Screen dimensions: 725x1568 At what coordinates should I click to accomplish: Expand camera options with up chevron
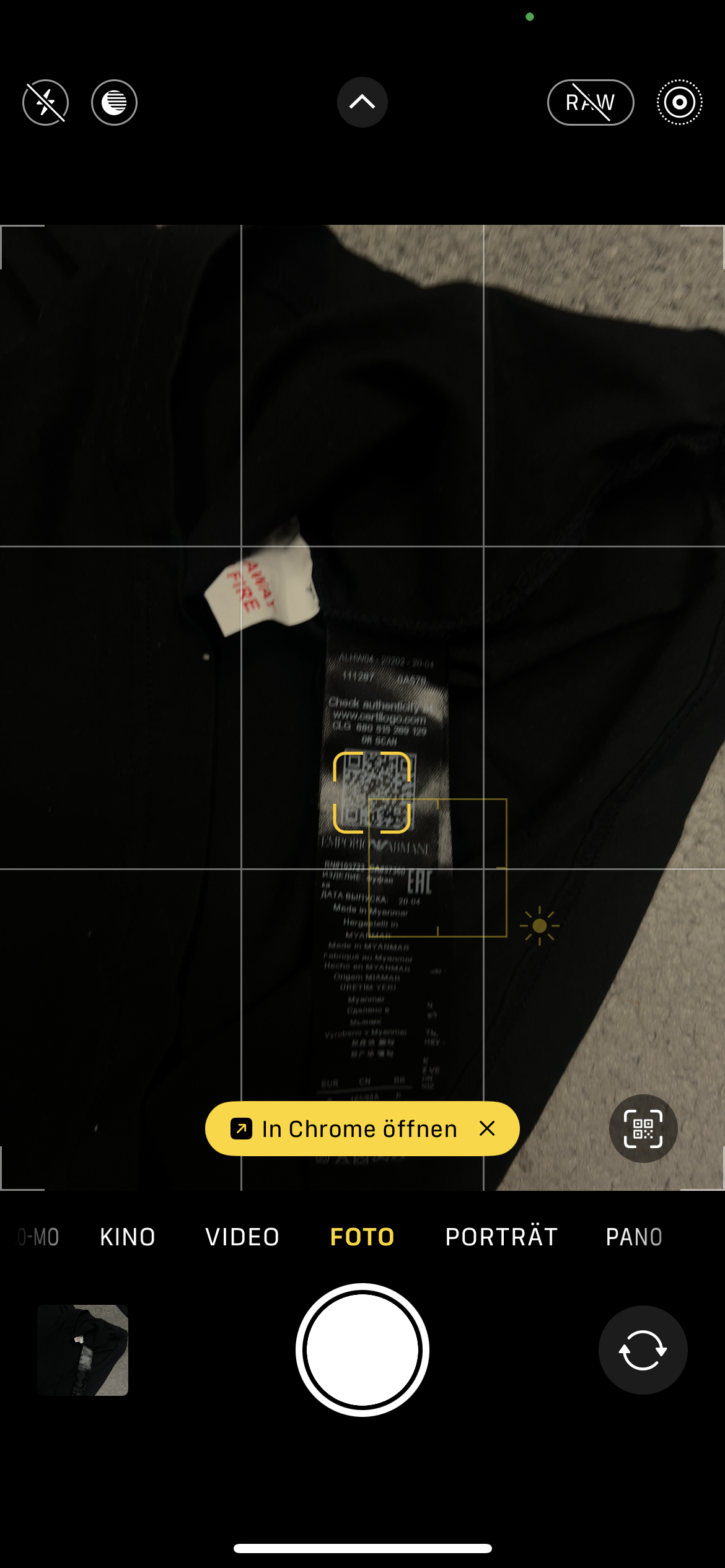pyautogui.click(x=362, y=102)
